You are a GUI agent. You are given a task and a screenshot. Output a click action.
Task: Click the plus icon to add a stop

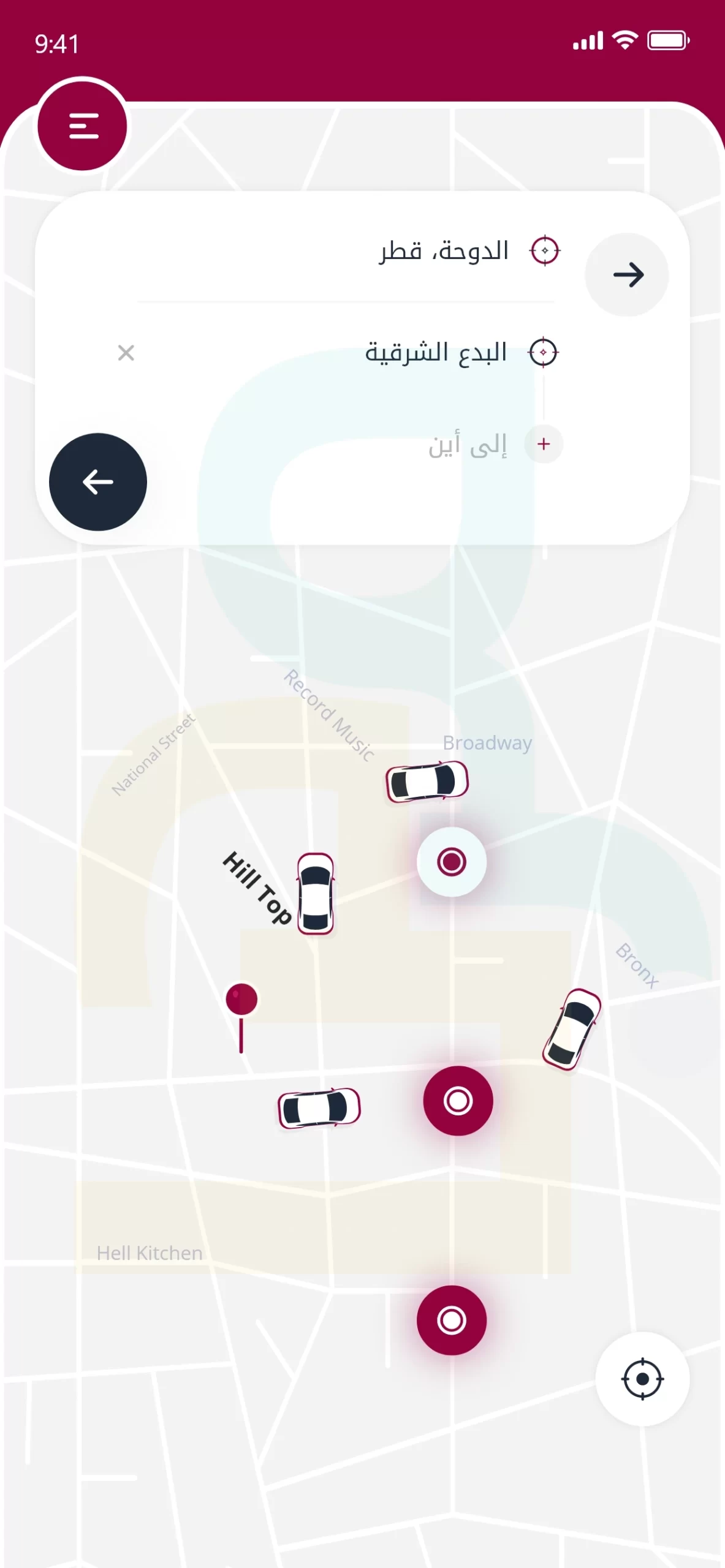pos(543,443)
